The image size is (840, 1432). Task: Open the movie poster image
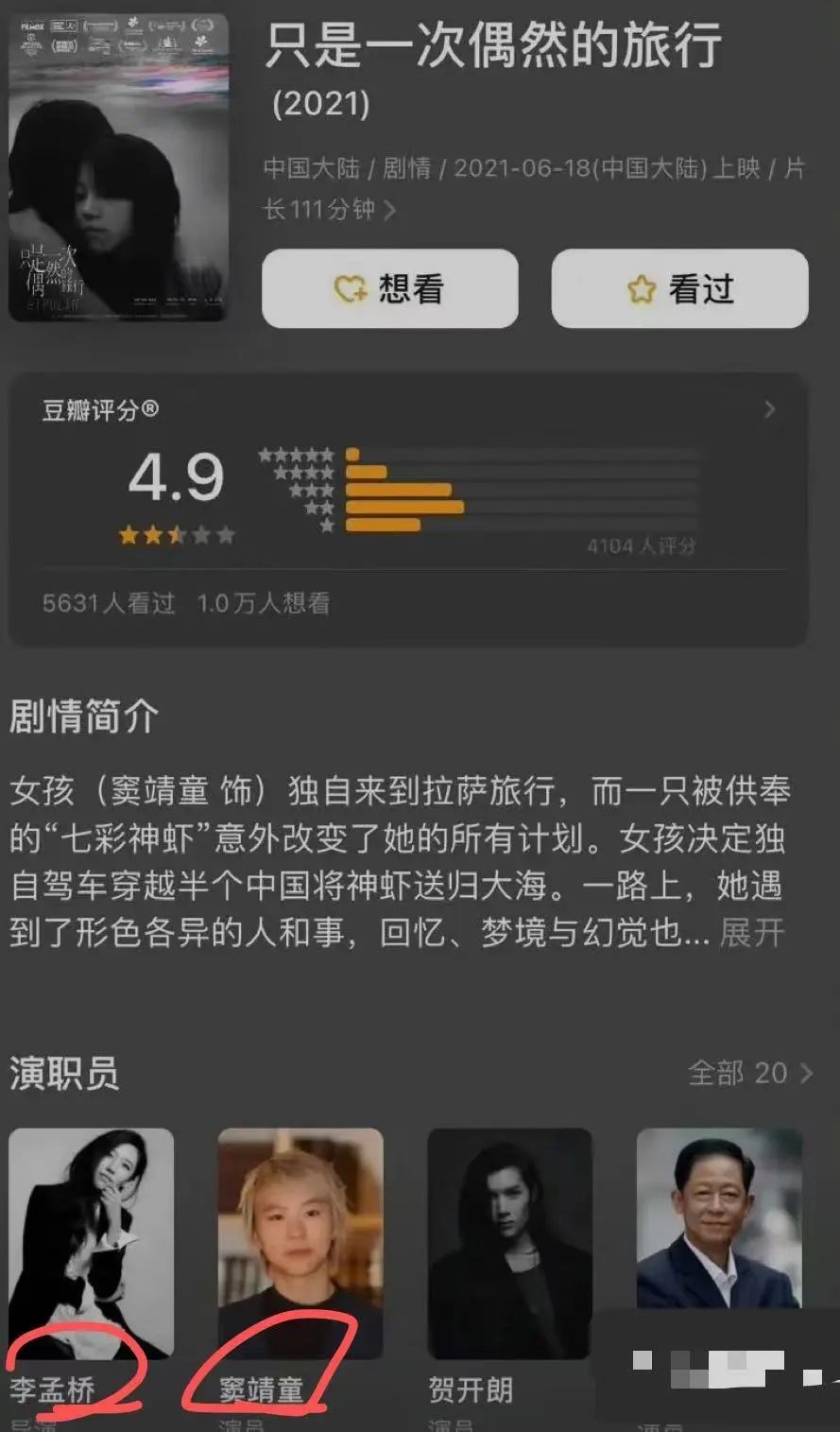(118, 167)
